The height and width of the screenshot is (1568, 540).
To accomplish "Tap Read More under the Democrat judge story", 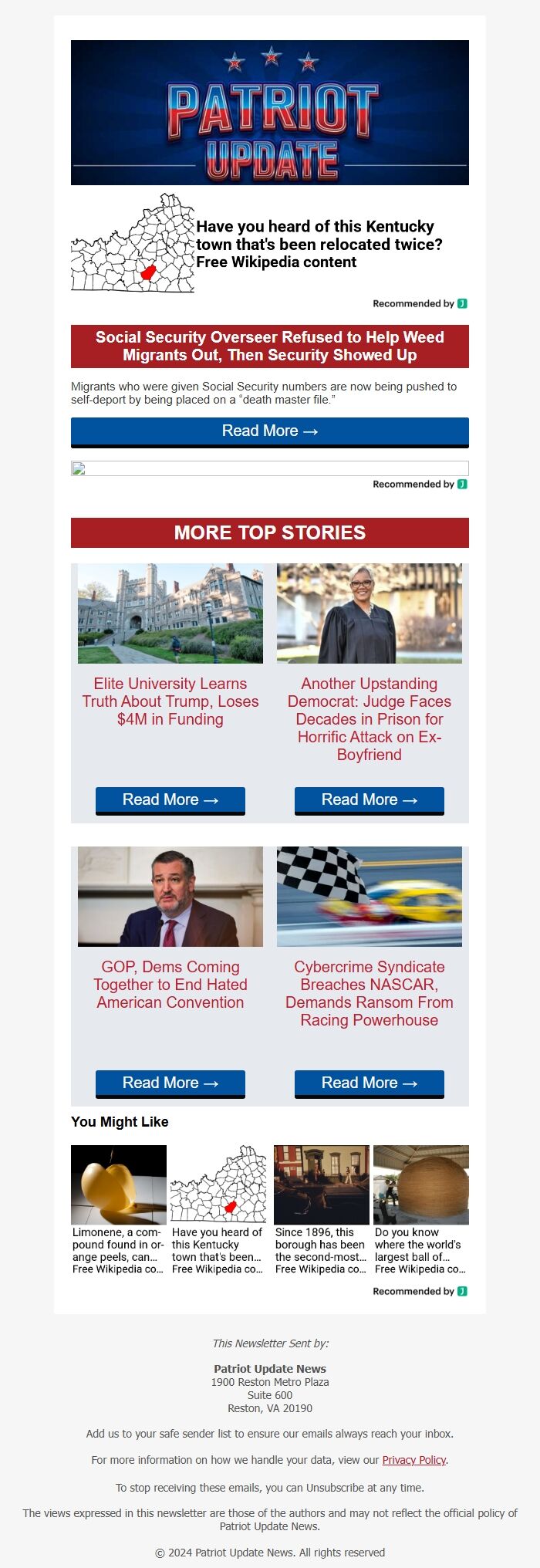I will point(369,800).
